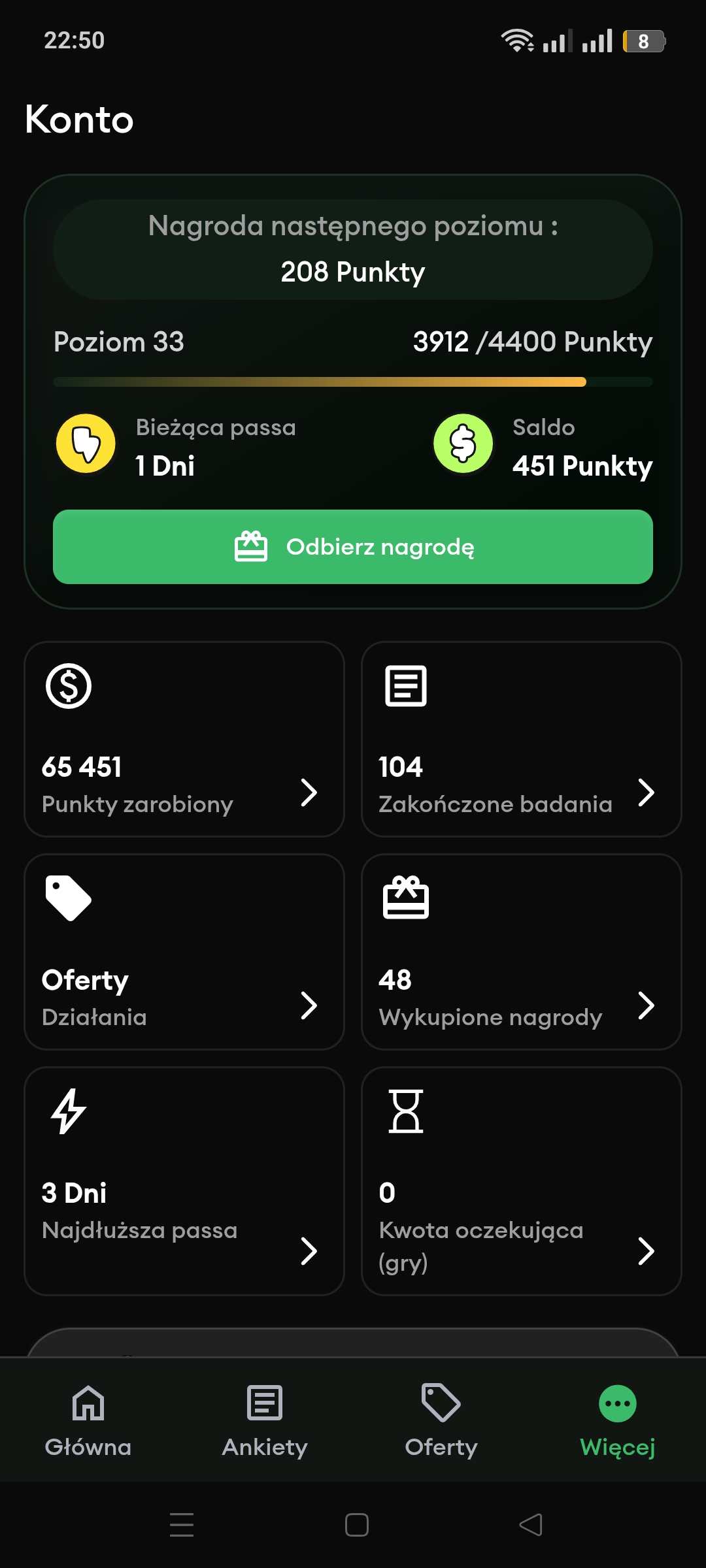Open the Zakończone badania card
Image resolution: width=706 pixels, height=1568 pixels.
coord(522,739)
